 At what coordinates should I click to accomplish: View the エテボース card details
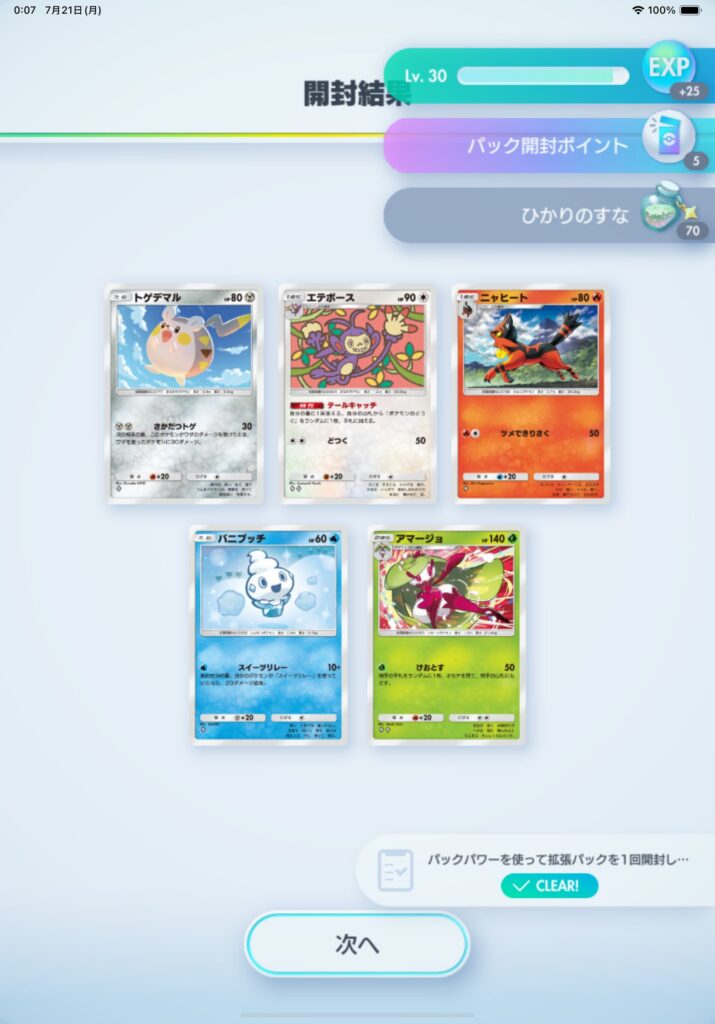pyautogui.click(x=357, y=393)
